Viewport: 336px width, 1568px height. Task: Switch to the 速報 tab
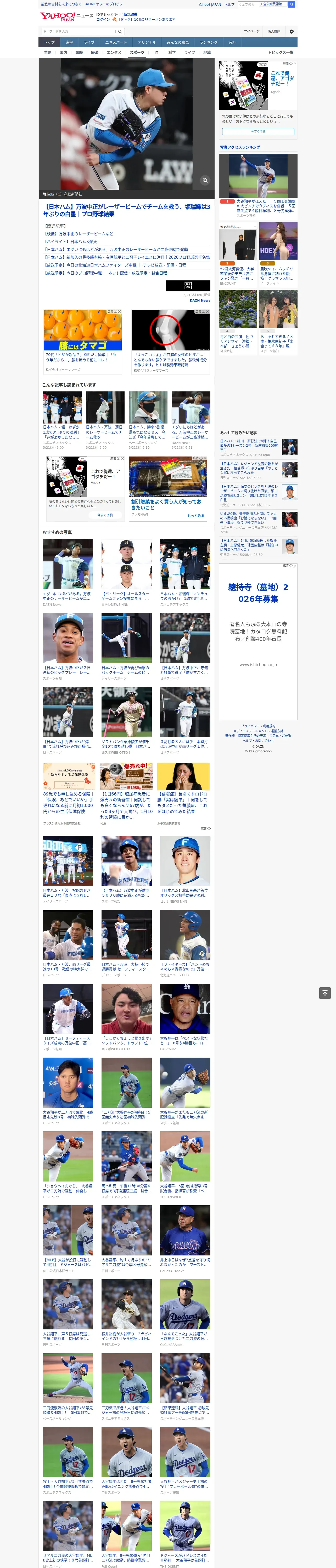69,43
